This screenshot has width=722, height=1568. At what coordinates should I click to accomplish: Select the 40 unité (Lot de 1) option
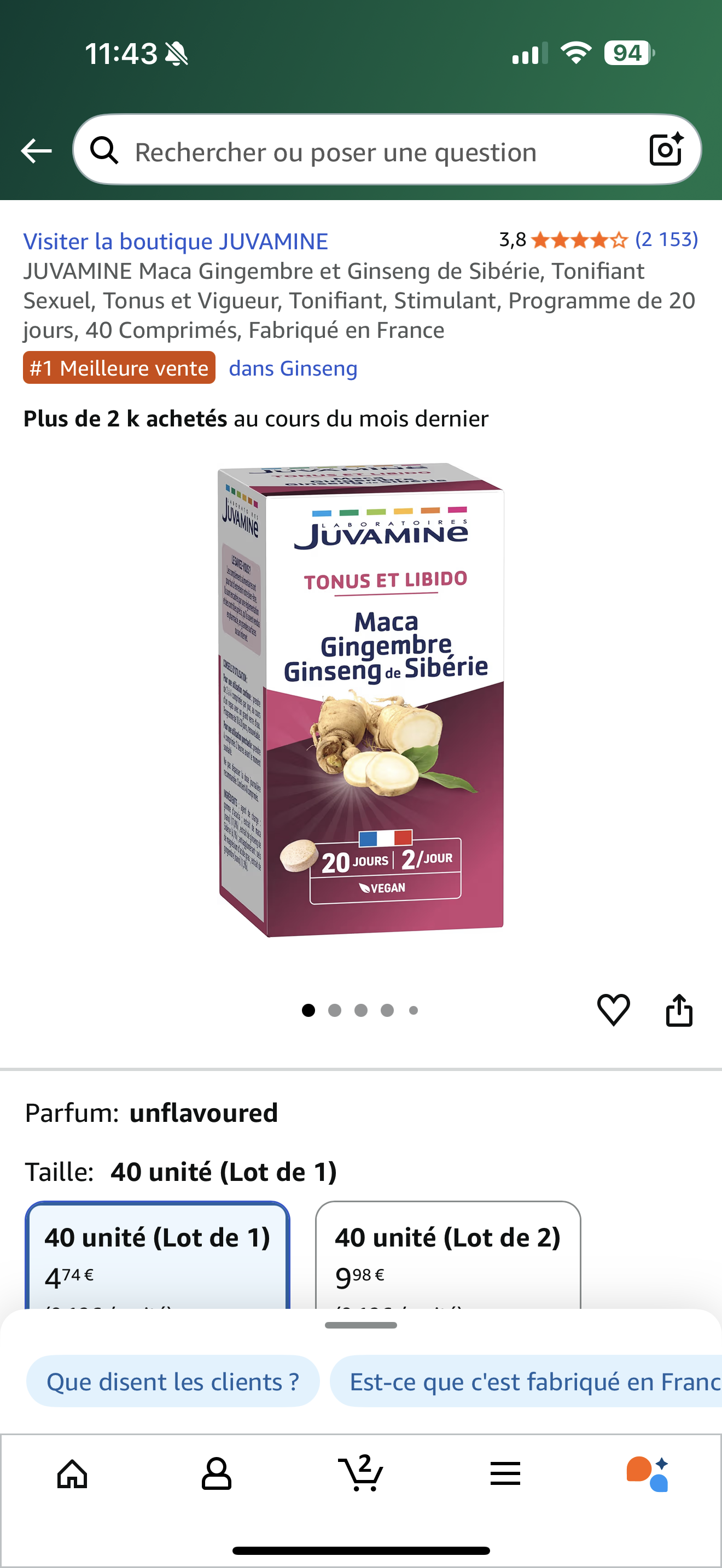(157, 1254)
